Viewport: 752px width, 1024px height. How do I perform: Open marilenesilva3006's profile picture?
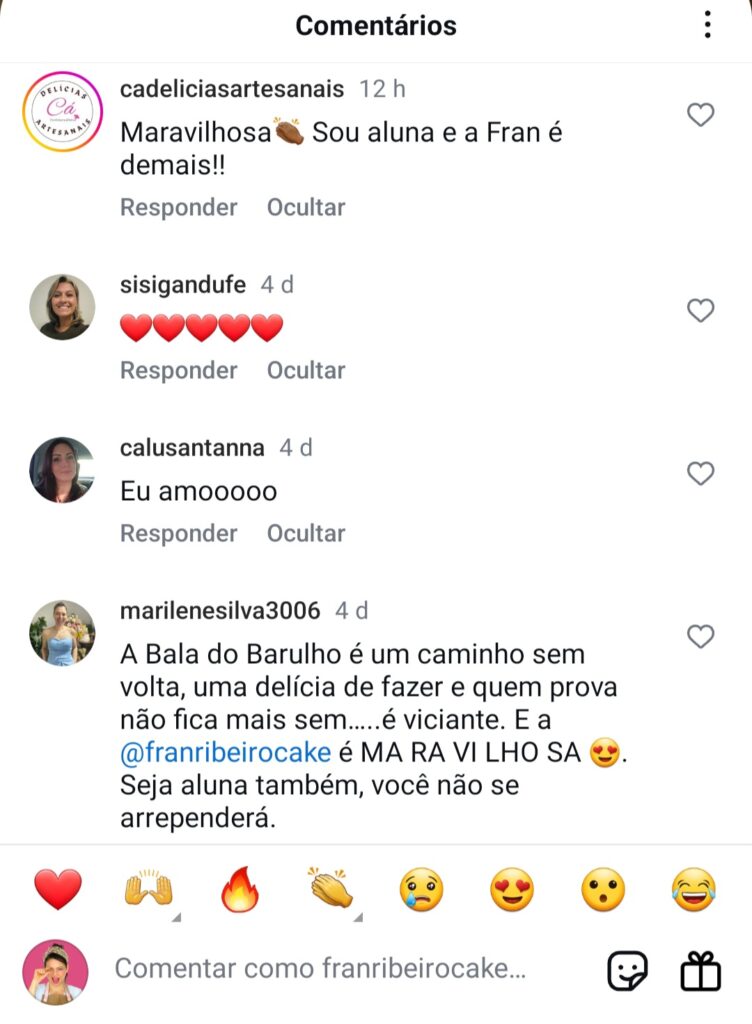(x=62, y=633)
